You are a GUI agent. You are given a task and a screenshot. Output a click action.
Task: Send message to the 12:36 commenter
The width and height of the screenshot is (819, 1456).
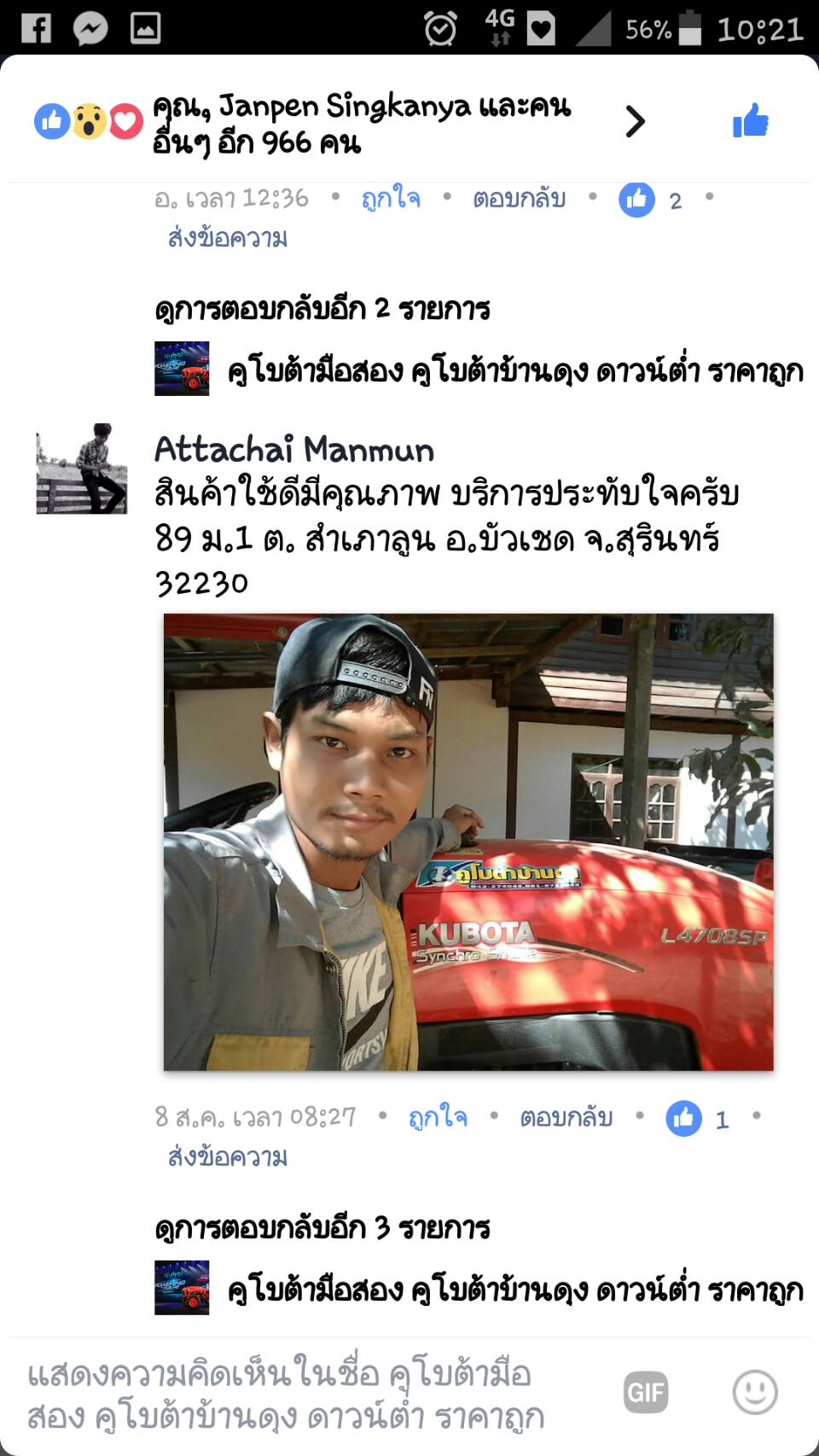tap(228, 238)
